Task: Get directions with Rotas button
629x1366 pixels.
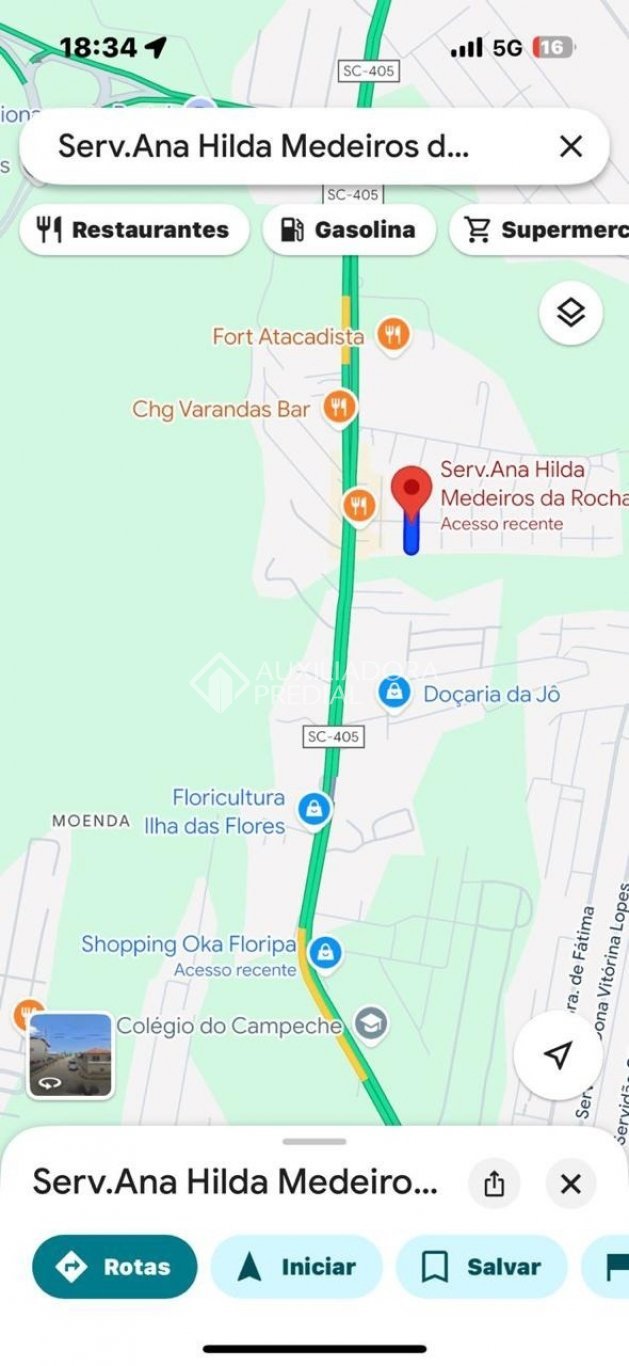Action: pyautogui.click(x=114, y=1267)
